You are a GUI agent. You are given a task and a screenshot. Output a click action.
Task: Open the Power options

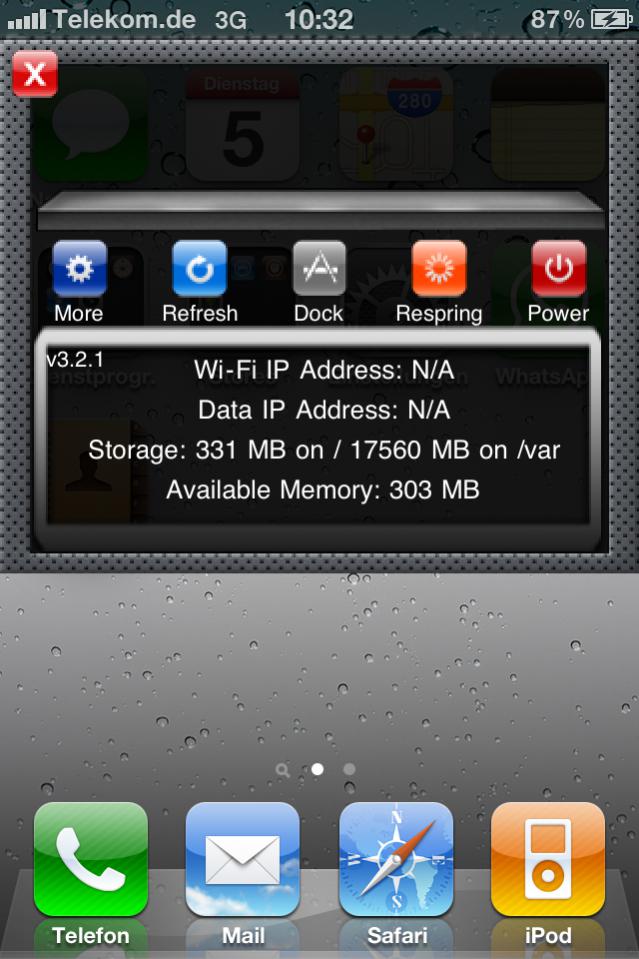click(x=558, y=269)
